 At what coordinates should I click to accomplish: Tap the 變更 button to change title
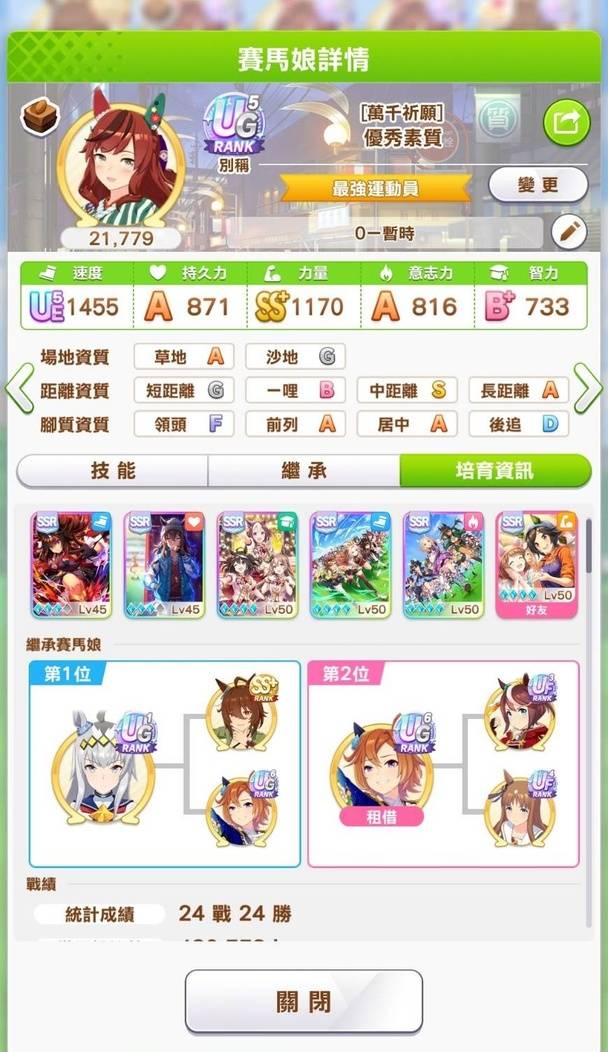538,185
